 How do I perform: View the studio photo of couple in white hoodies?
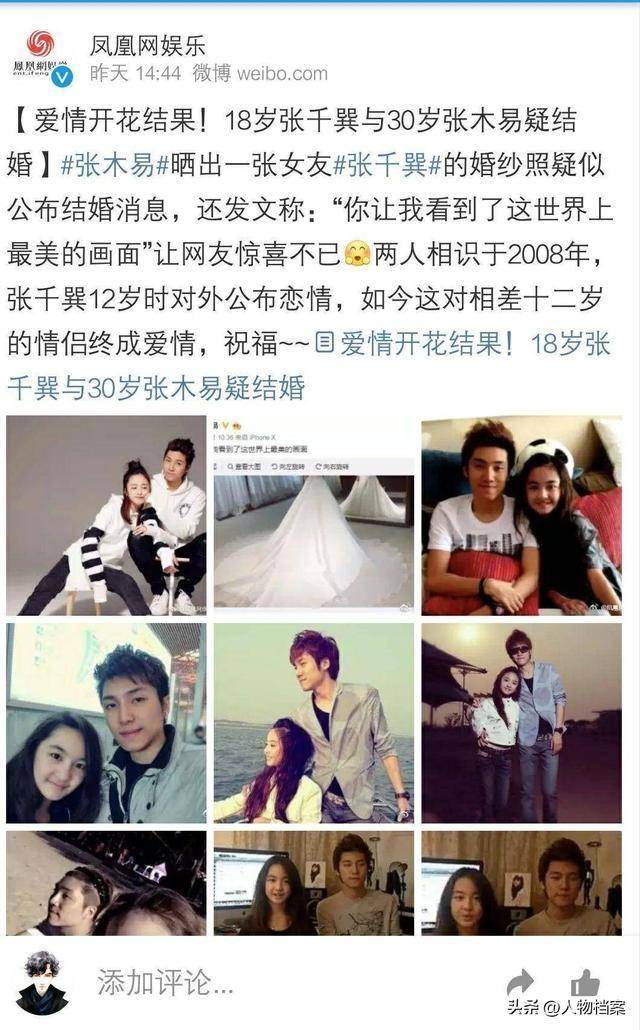[106, 514]
